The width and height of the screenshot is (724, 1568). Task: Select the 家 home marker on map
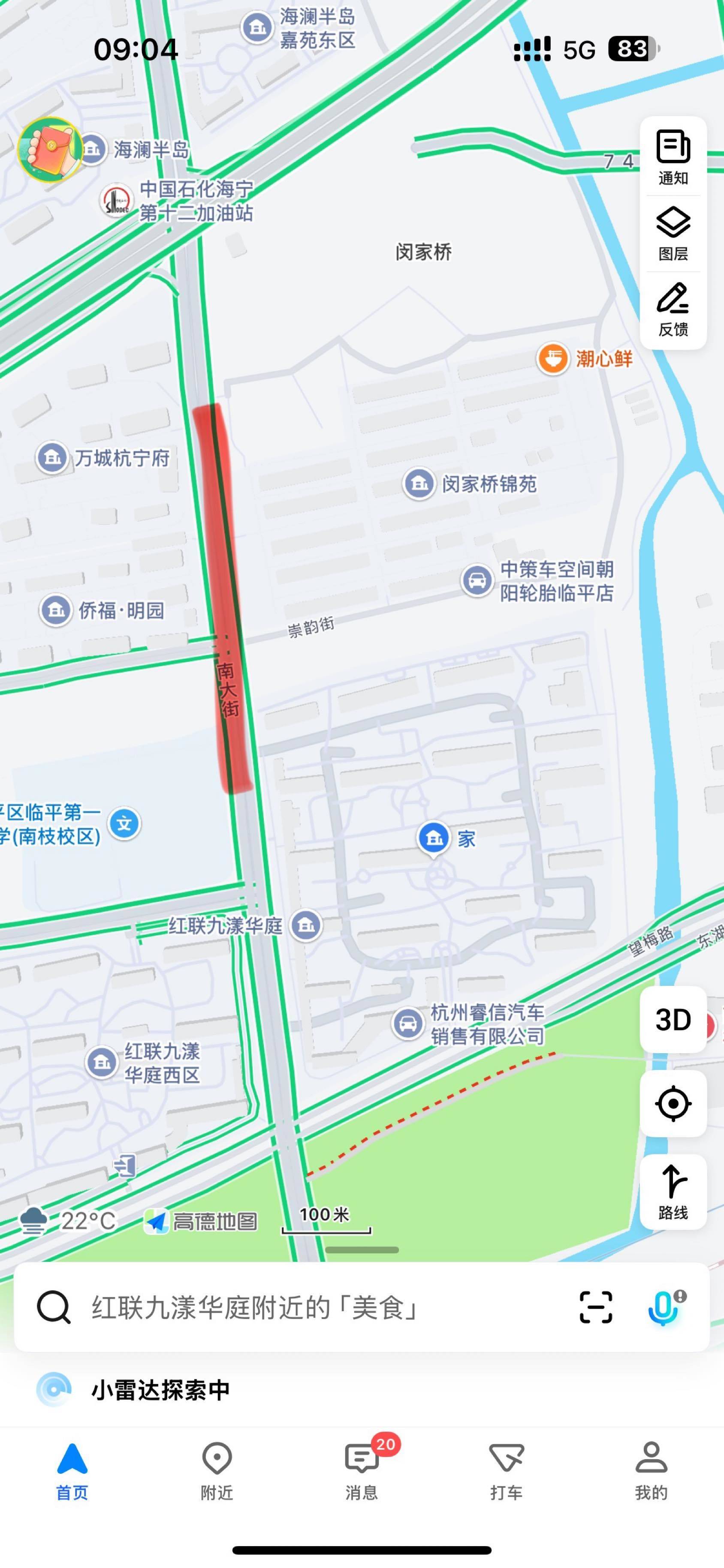pos(434,839)
